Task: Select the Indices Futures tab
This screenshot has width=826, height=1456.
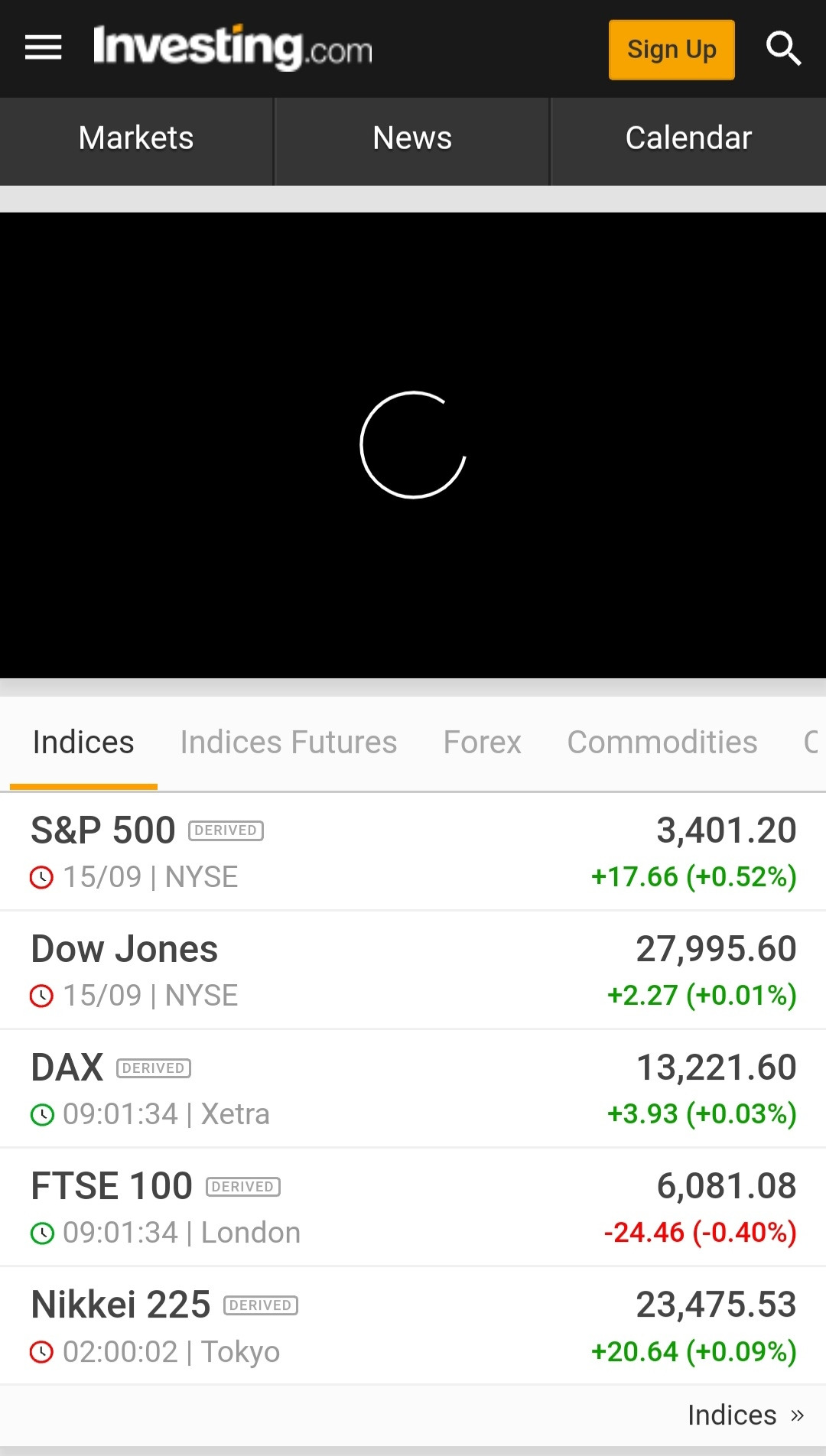Action: tap(288, 743)
